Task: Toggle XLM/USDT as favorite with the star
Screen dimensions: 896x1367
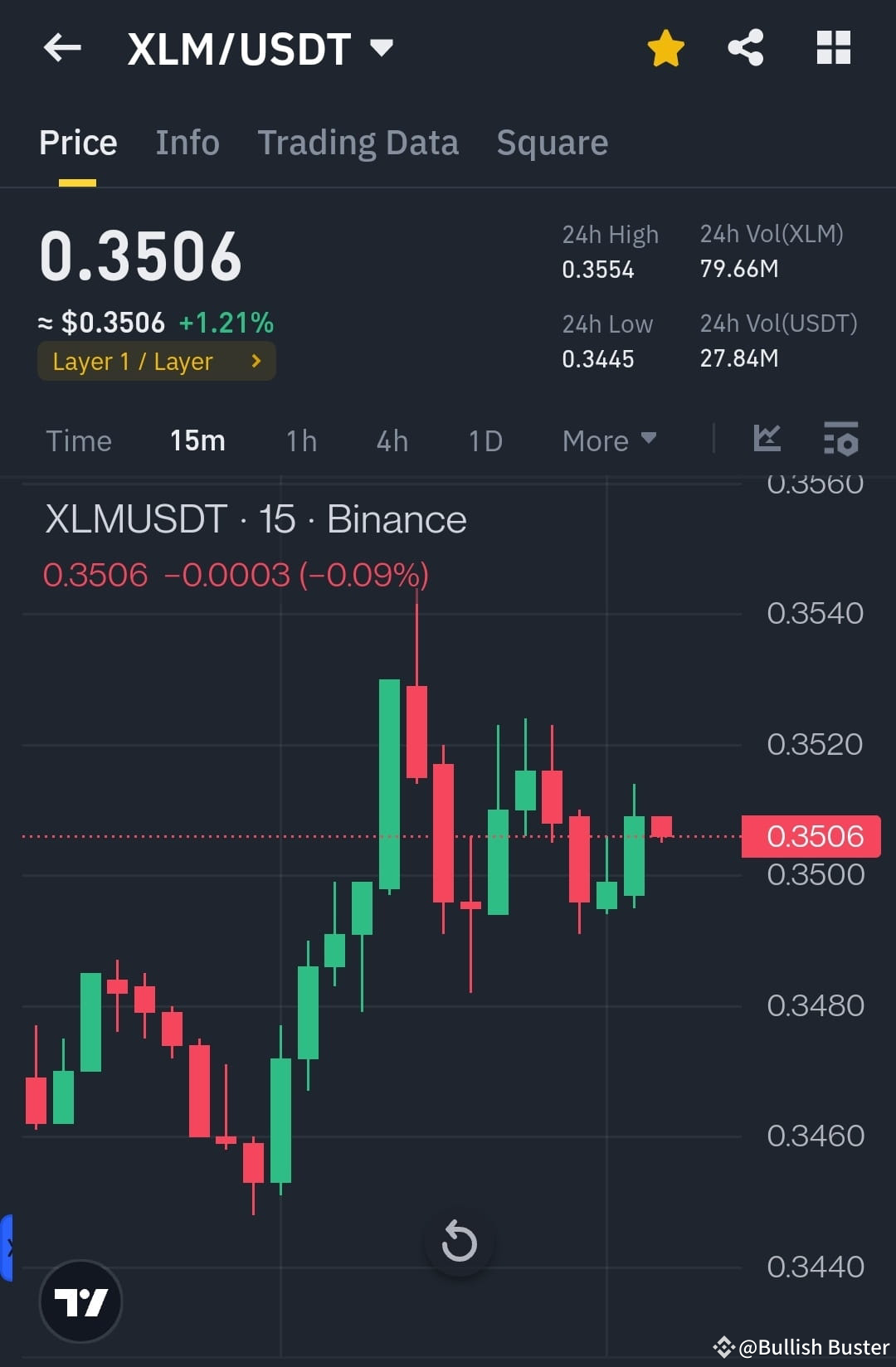Action: click(x=665, y=47)
